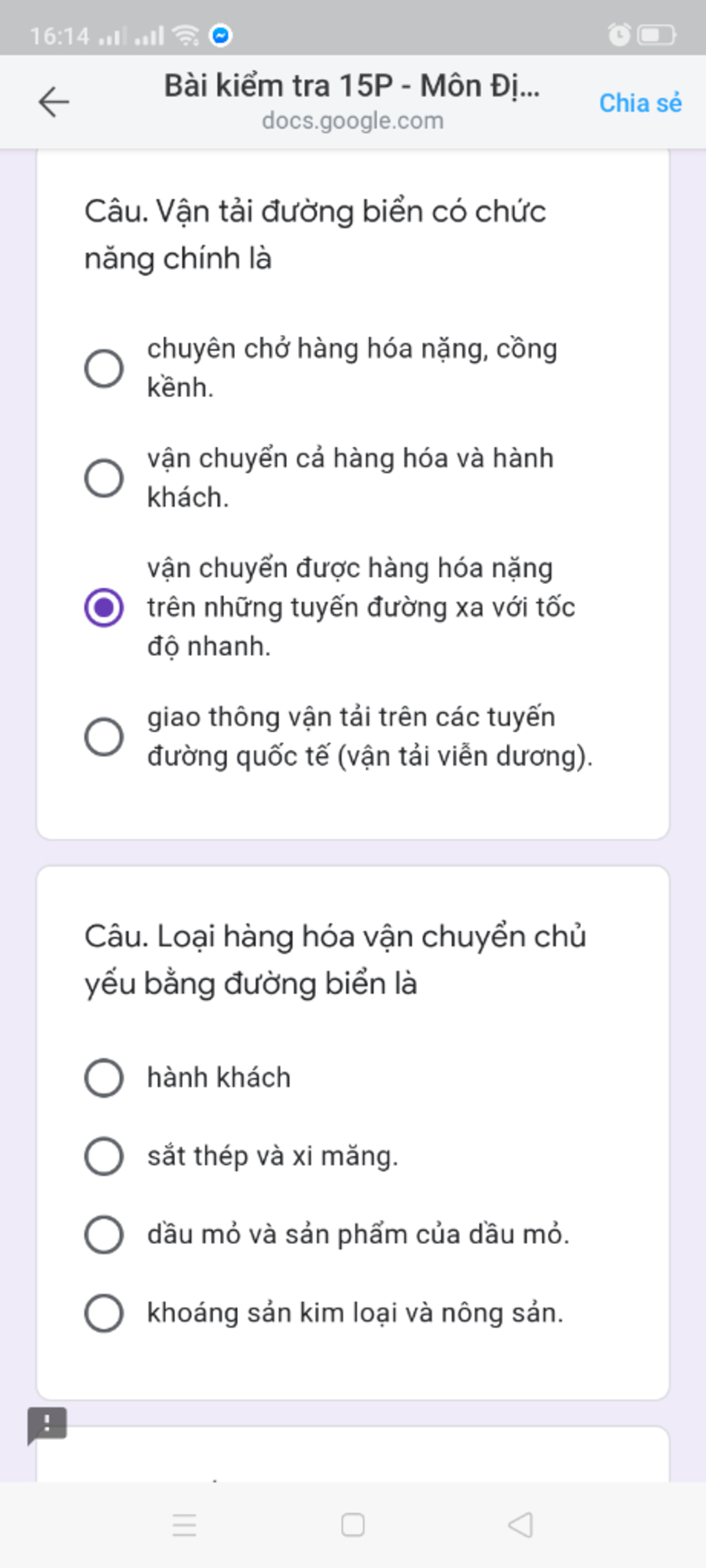706x1568 pixels.
Task: Choose 'sắt thép và xi măng'
Action: [x=104, y=1156]
